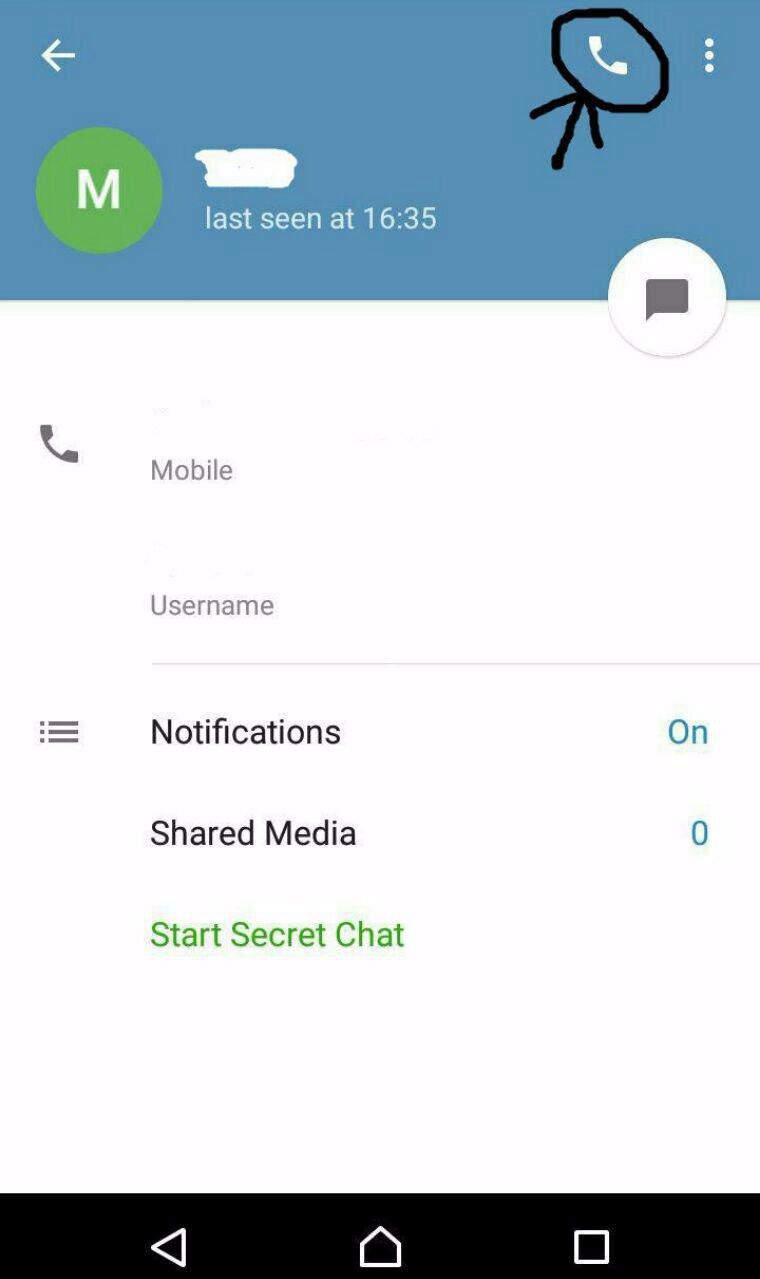Tap the system home button
760x1279 pixels.
coord(380,1246)
